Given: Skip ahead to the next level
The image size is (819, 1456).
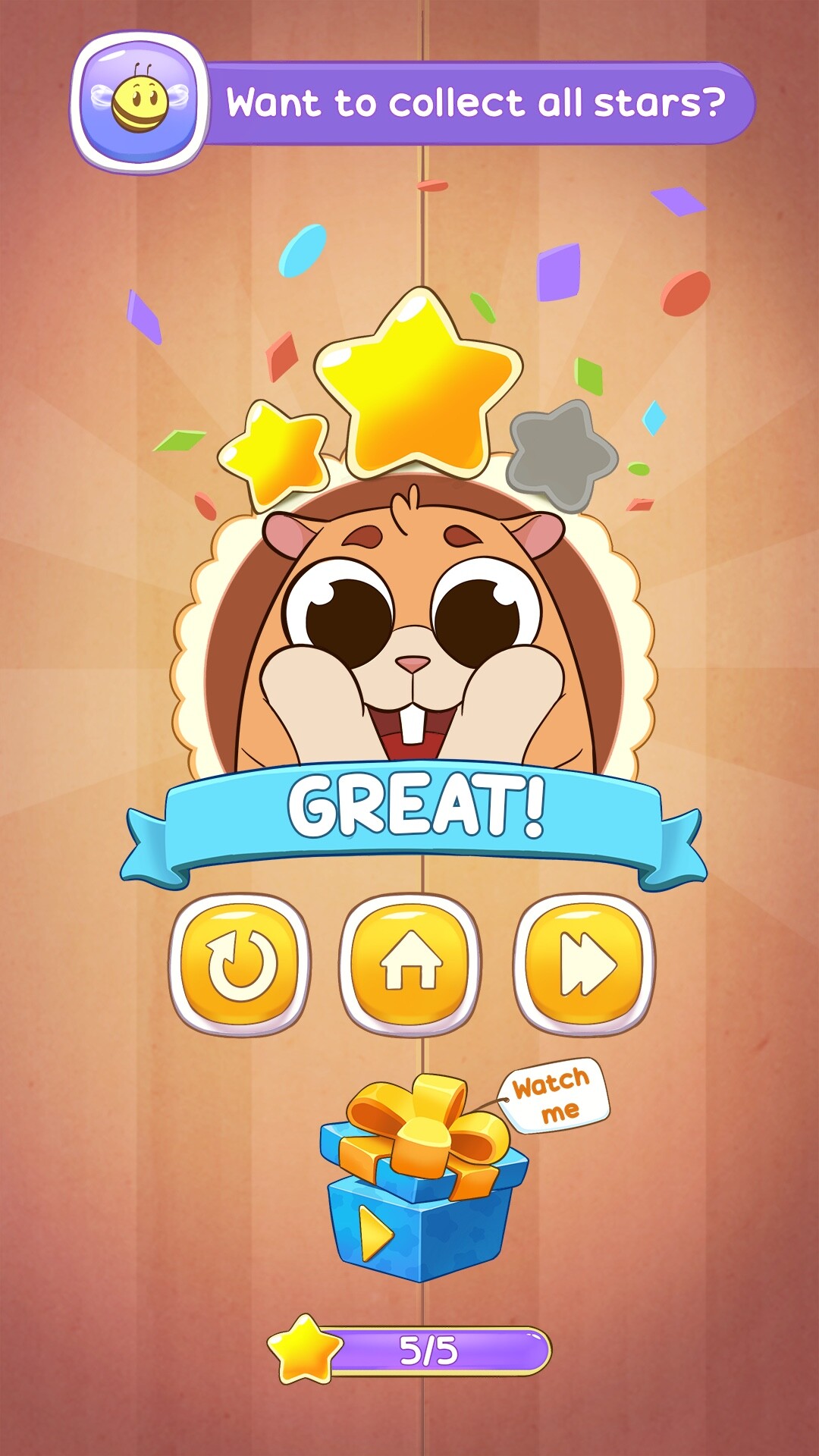Looking at the screenshot, I should pyautogui.click(x=584, y=965).
